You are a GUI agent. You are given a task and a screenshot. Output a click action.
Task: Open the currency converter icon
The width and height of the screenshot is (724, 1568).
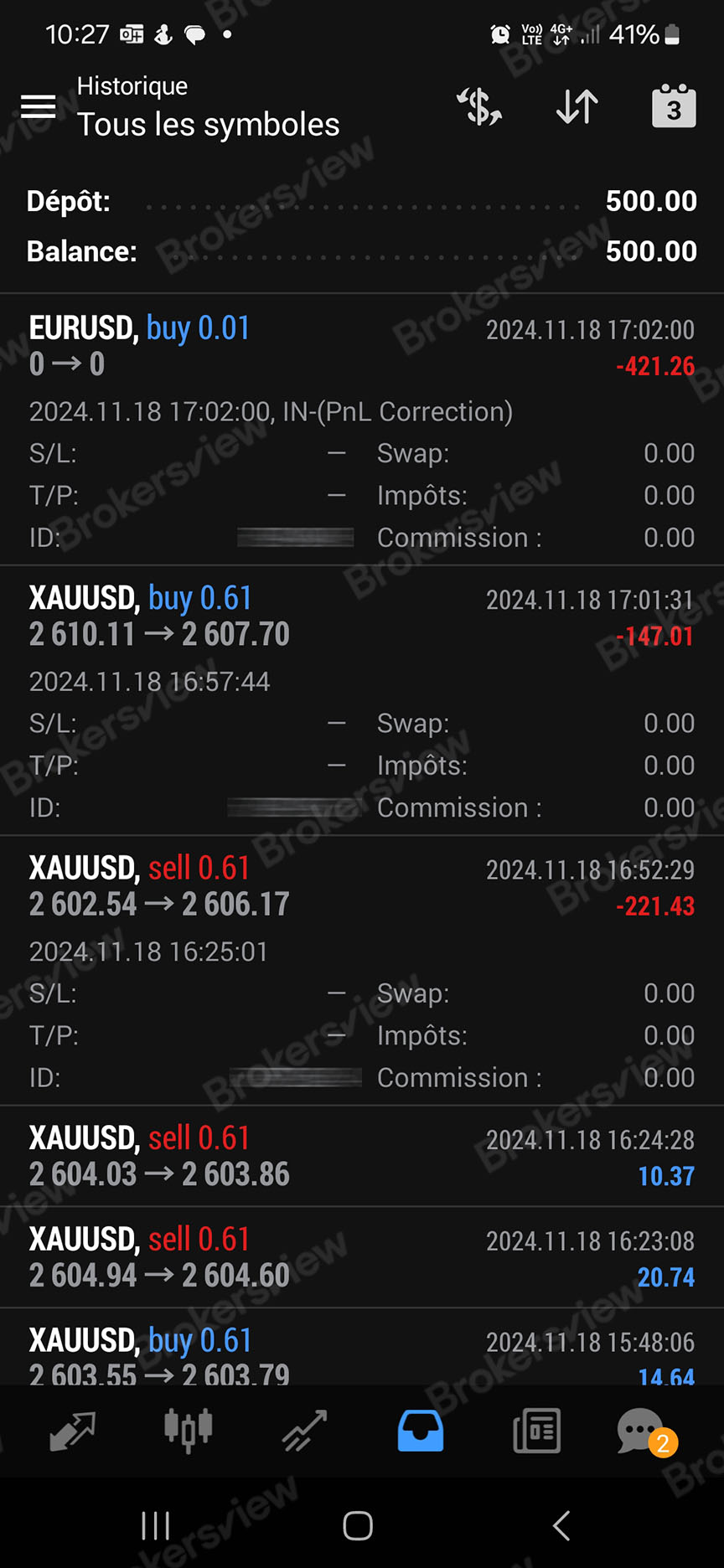tap(478, 107)
